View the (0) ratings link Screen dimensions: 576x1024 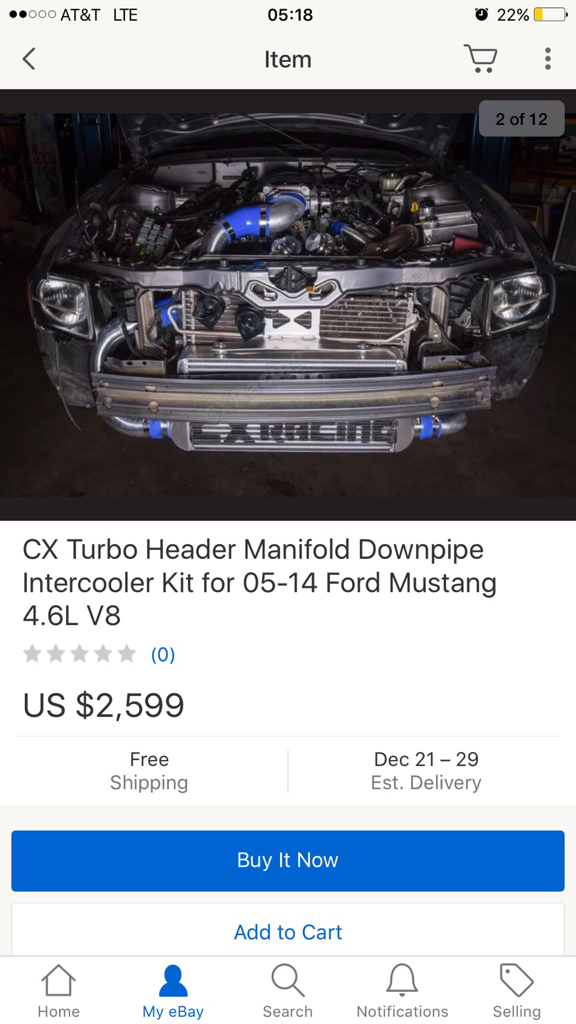[163, 654]
